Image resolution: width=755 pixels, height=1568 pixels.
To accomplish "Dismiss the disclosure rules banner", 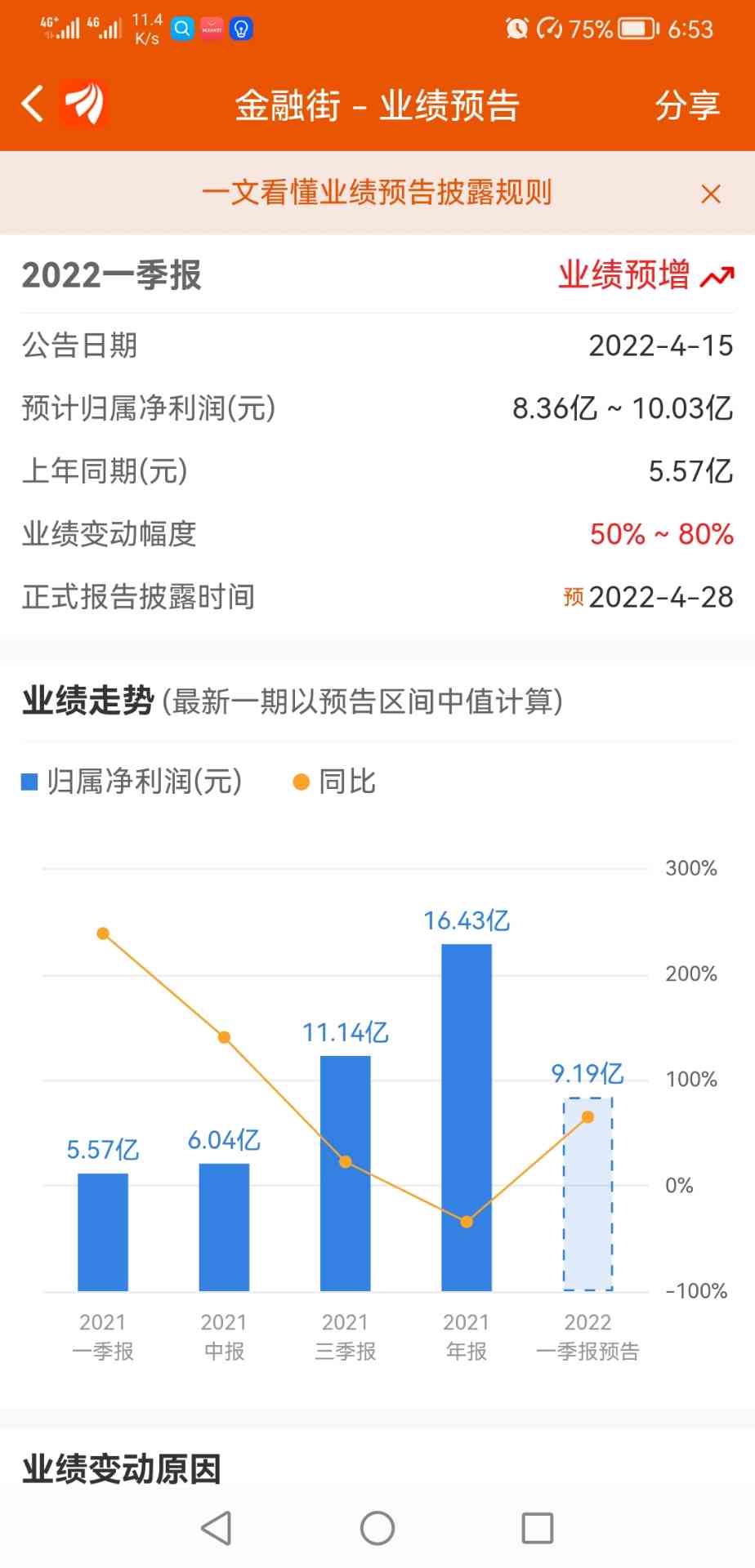I will pyautogui.click(x=711, y=194).
